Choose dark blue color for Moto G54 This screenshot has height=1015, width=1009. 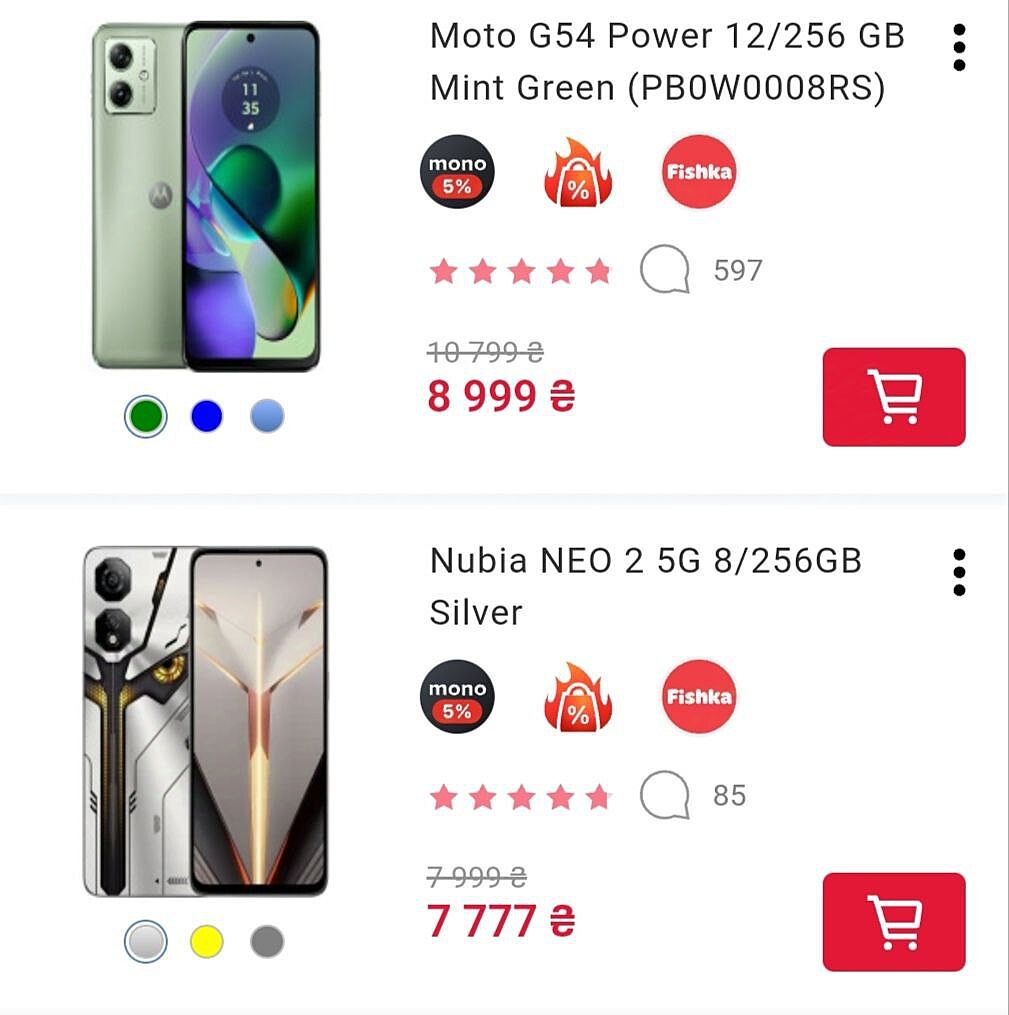(x=206, y=416)
